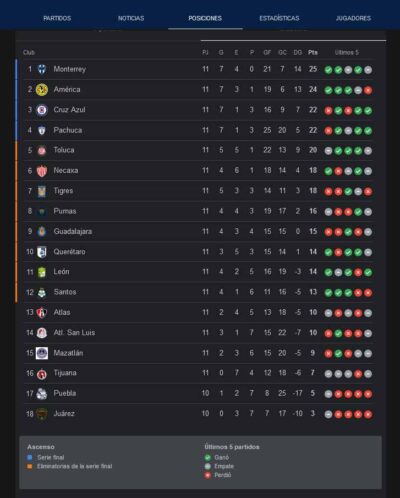Switch to the Partidos tab
400x498 pixels.
[x=57, y=18]
